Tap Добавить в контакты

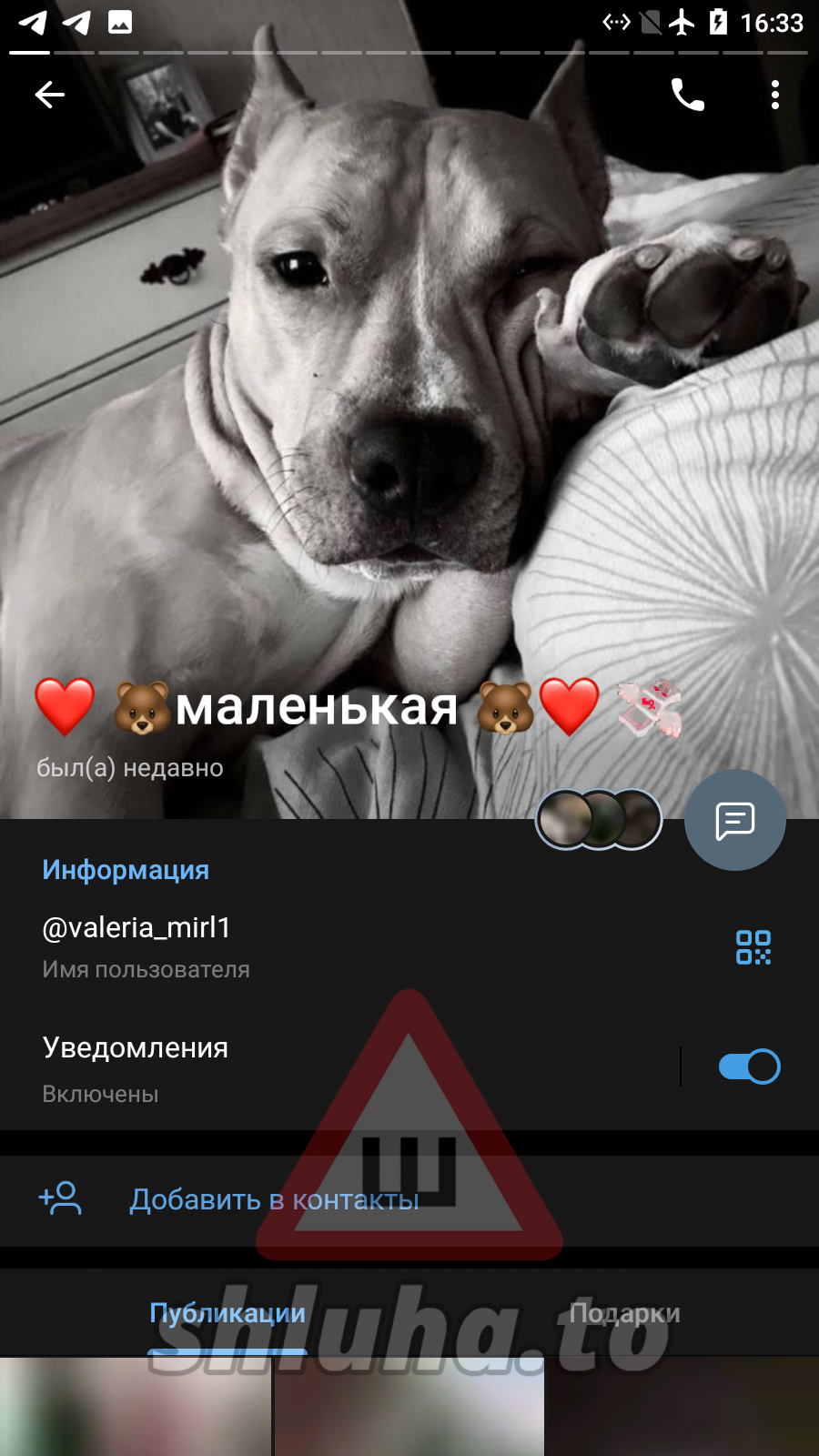(x=273, y=1200)
